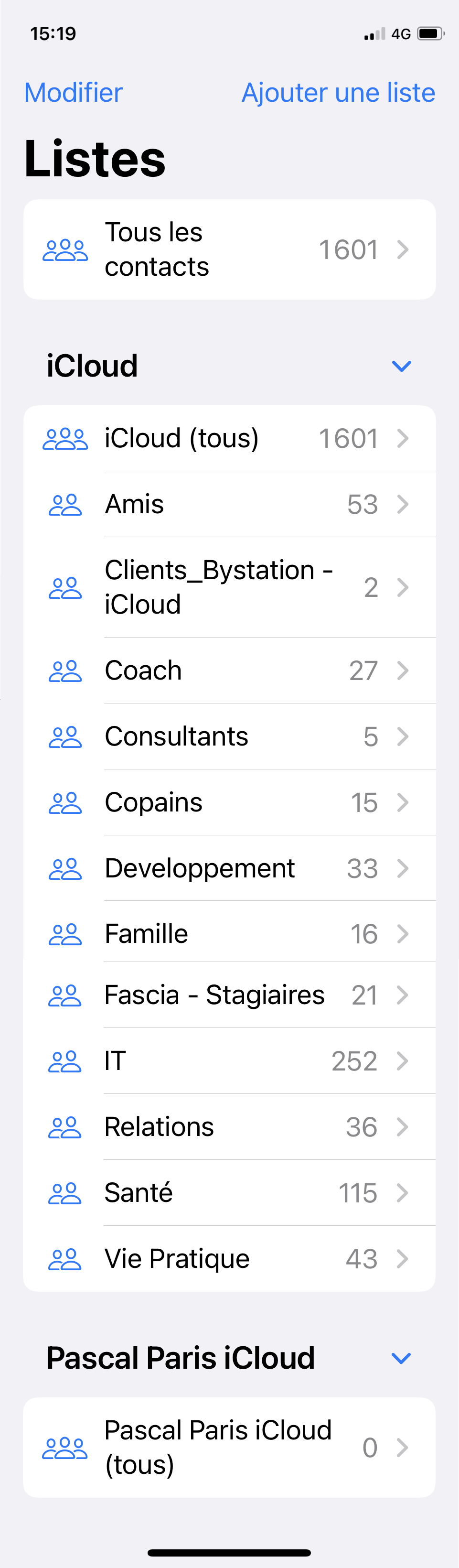View the Consultants list
This screenshot has height=1568, width=459.
point(229,736)
